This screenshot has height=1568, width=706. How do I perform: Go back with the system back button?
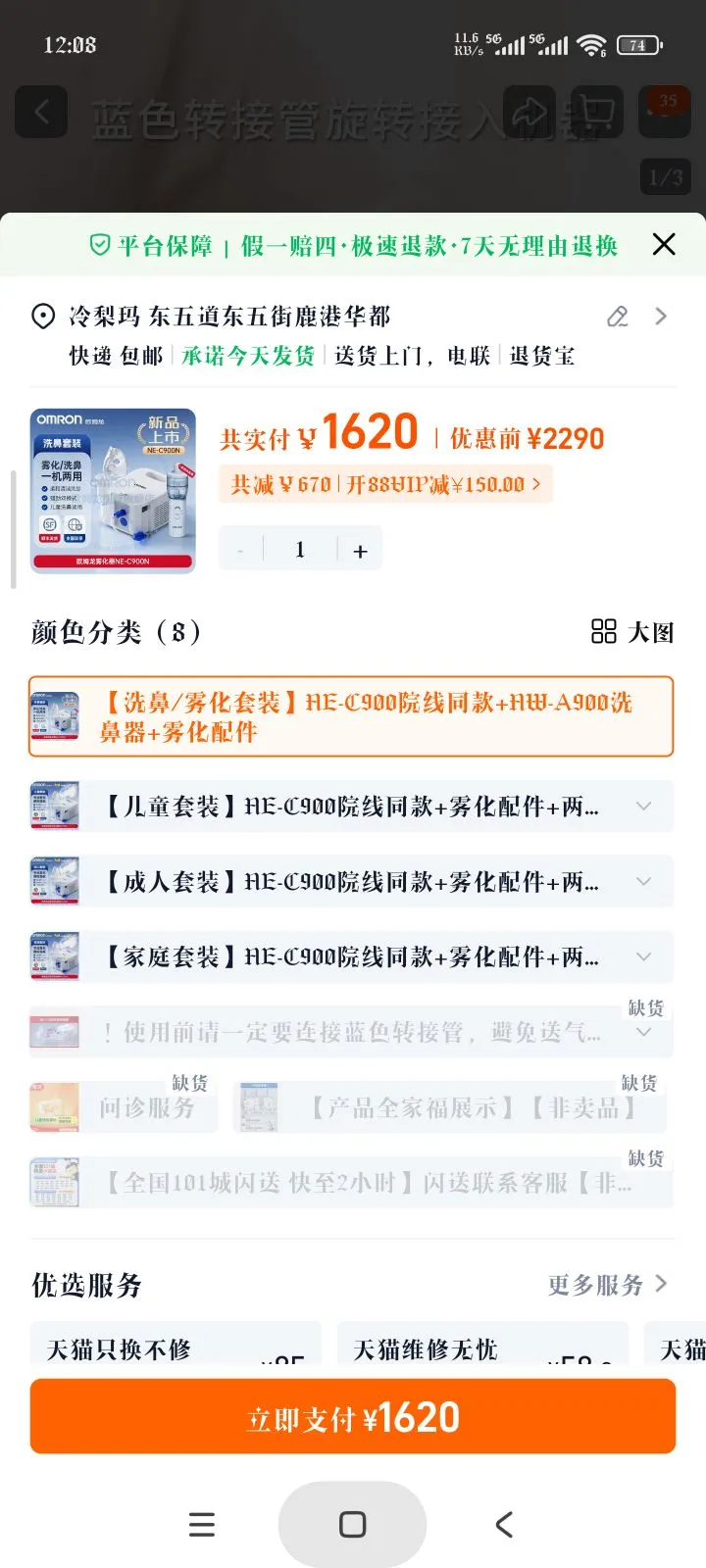(x=504, y=1524)
